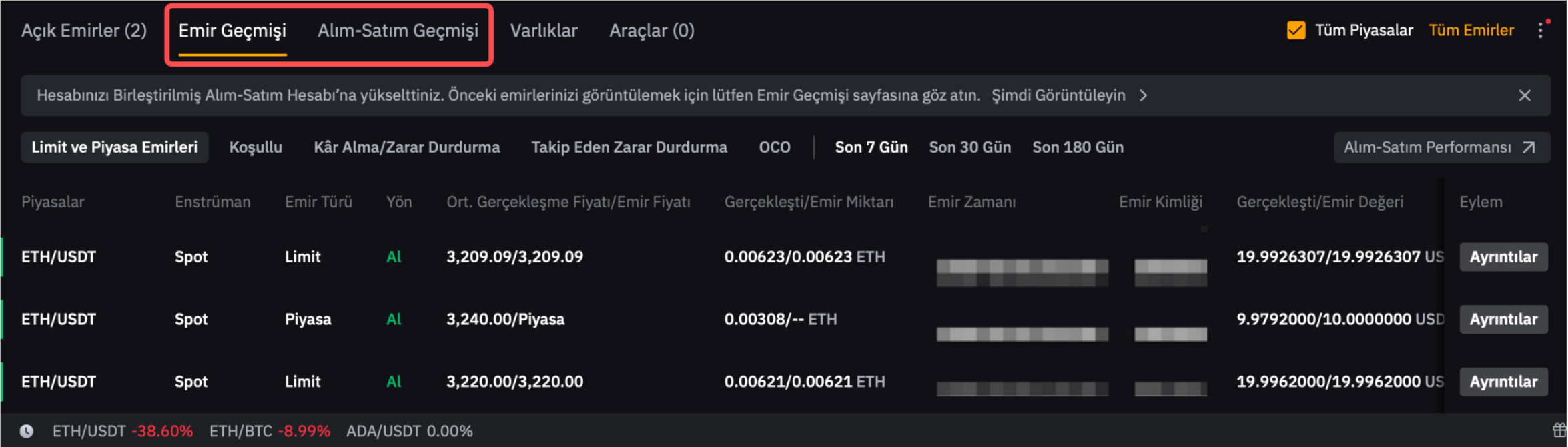Open the Tüm Emirler link
This screenshot has width=1568, height=447.
1471,31
